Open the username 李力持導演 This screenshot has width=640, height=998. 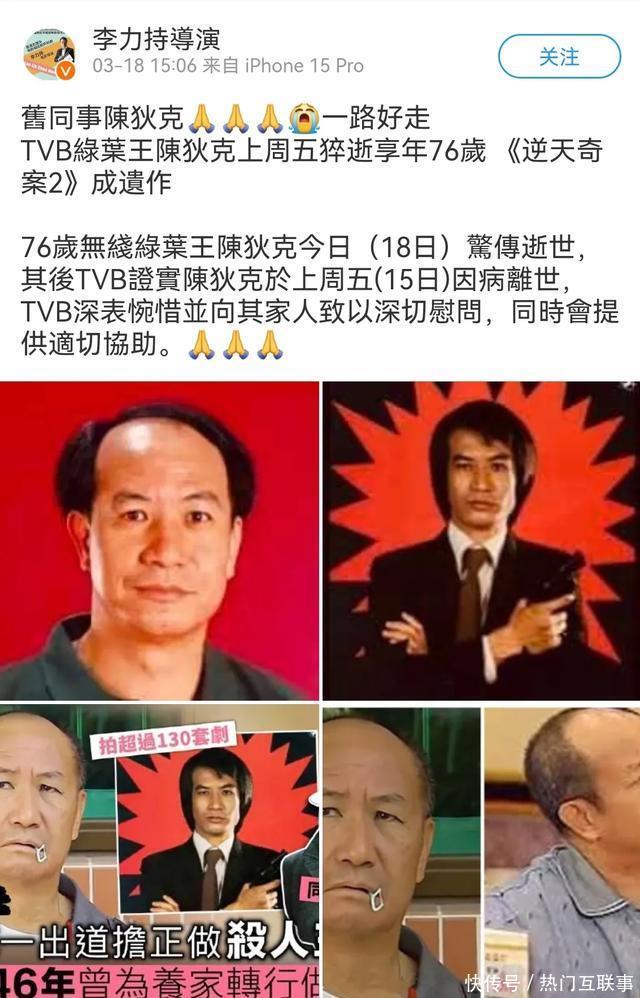155,40
